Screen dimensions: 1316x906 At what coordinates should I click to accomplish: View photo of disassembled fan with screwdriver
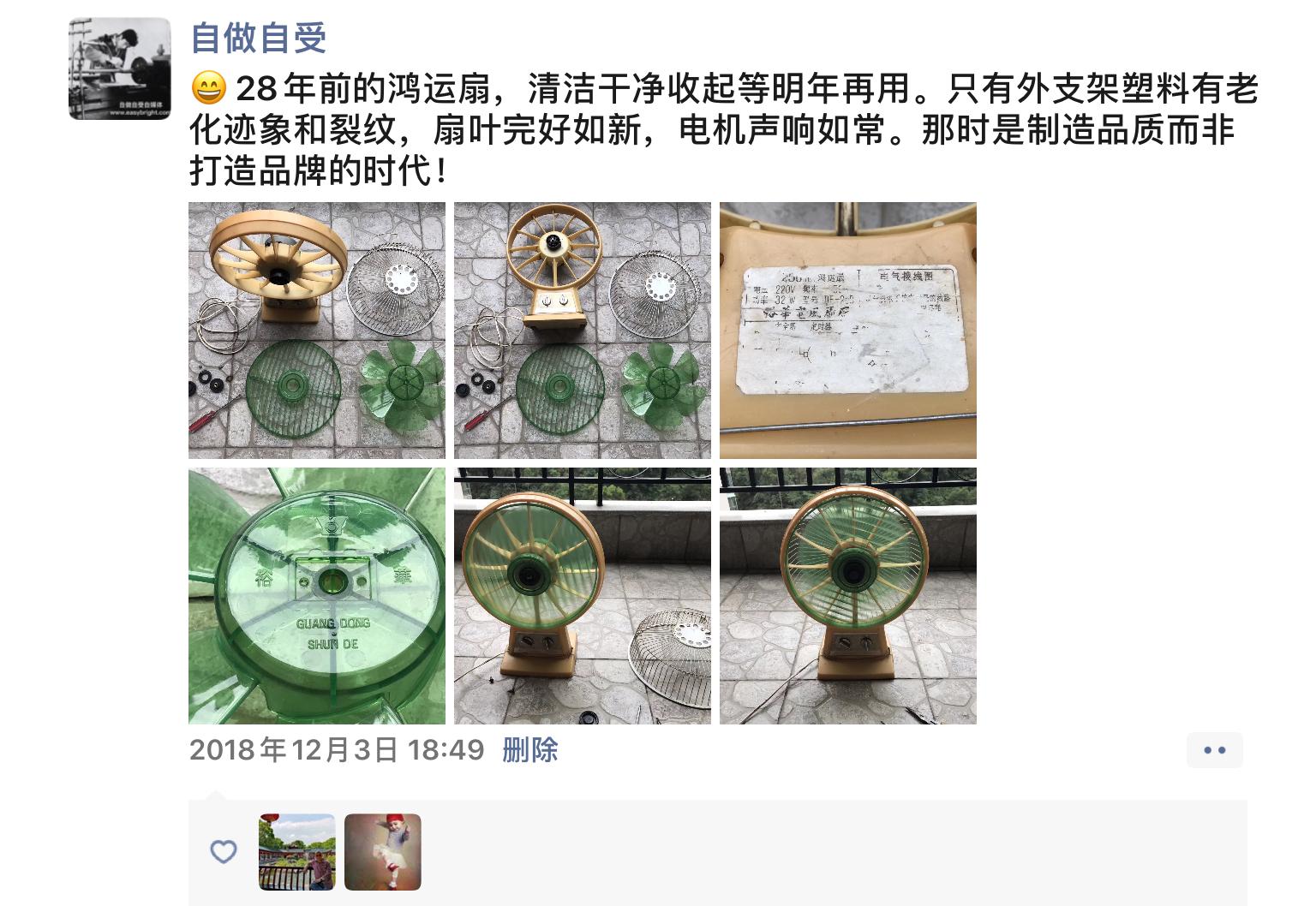(317, 331)
